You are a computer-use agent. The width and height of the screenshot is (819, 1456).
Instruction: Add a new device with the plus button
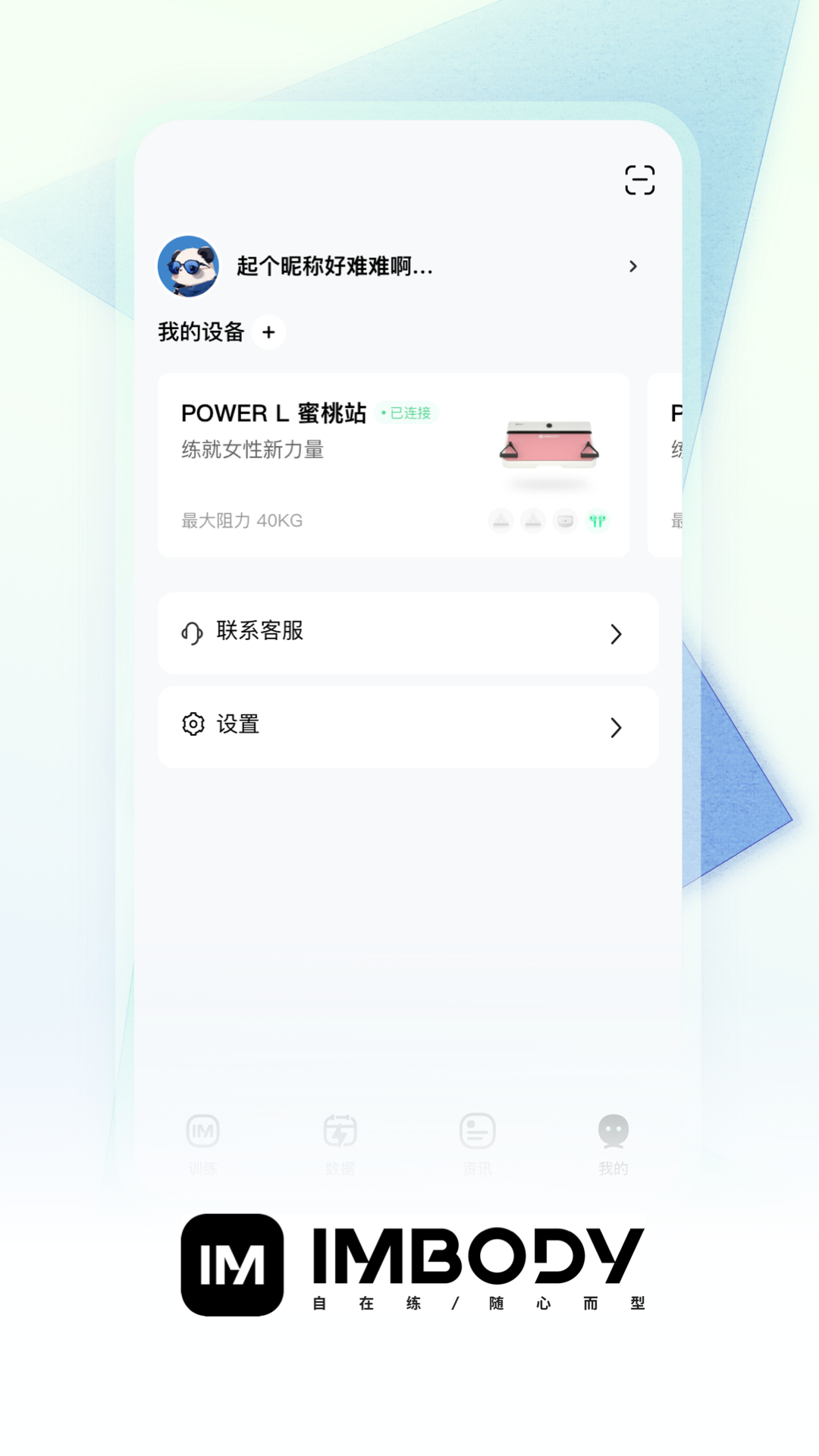pyautogui.click(x=268, y=332)
